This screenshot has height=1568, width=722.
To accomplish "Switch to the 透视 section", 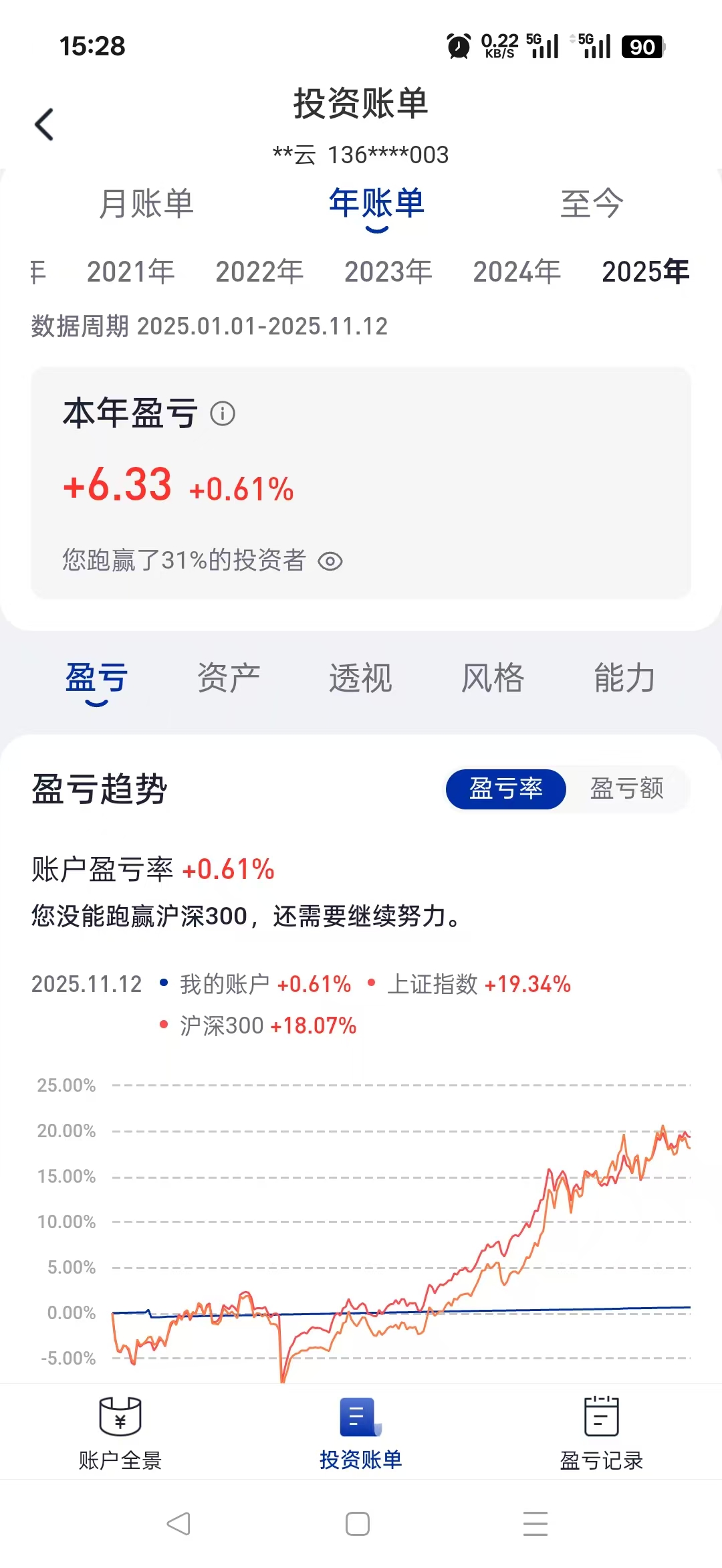I will coord(360,678).
